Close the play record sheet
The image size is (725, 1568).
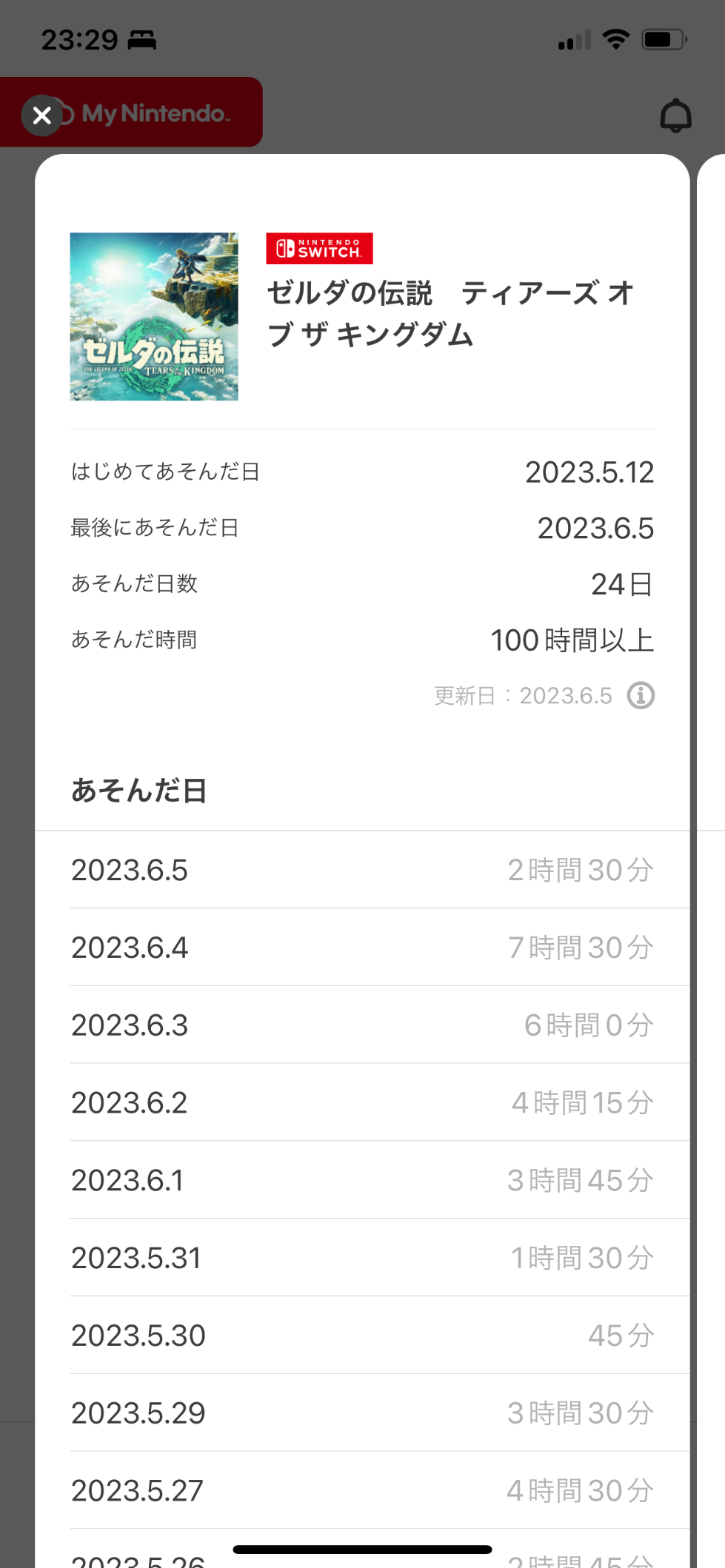(x=42, y=115)
